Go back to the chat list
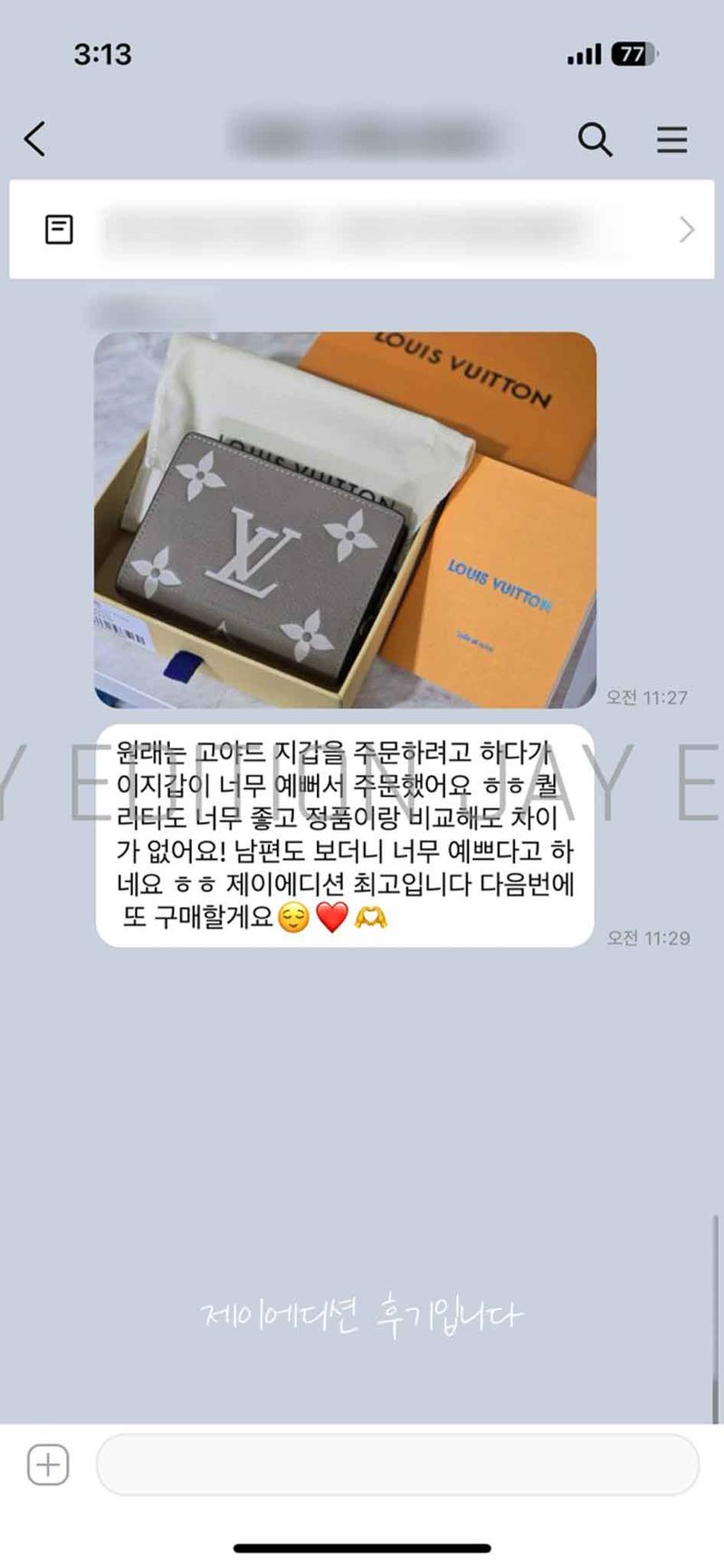 [34, 139]
